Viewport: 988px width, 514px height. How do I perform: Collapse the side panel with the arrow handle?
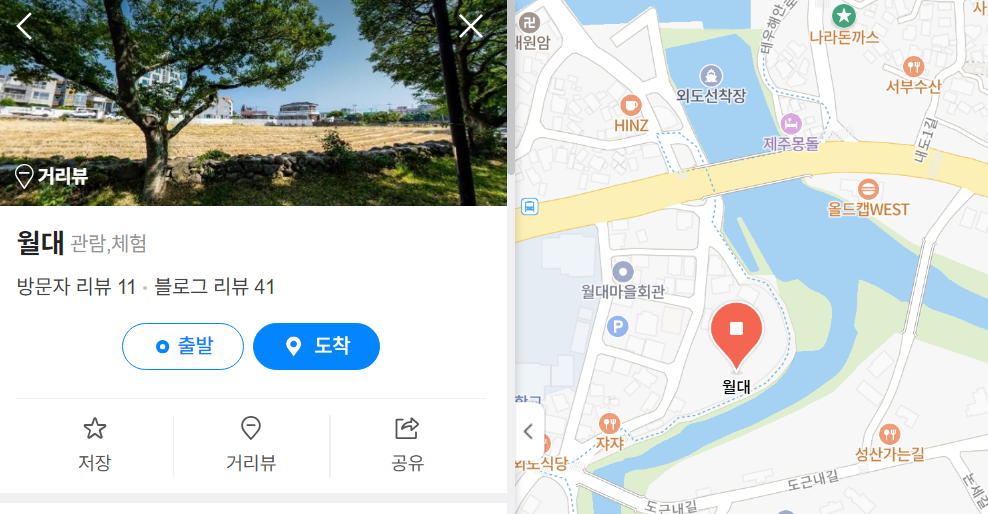528,432
